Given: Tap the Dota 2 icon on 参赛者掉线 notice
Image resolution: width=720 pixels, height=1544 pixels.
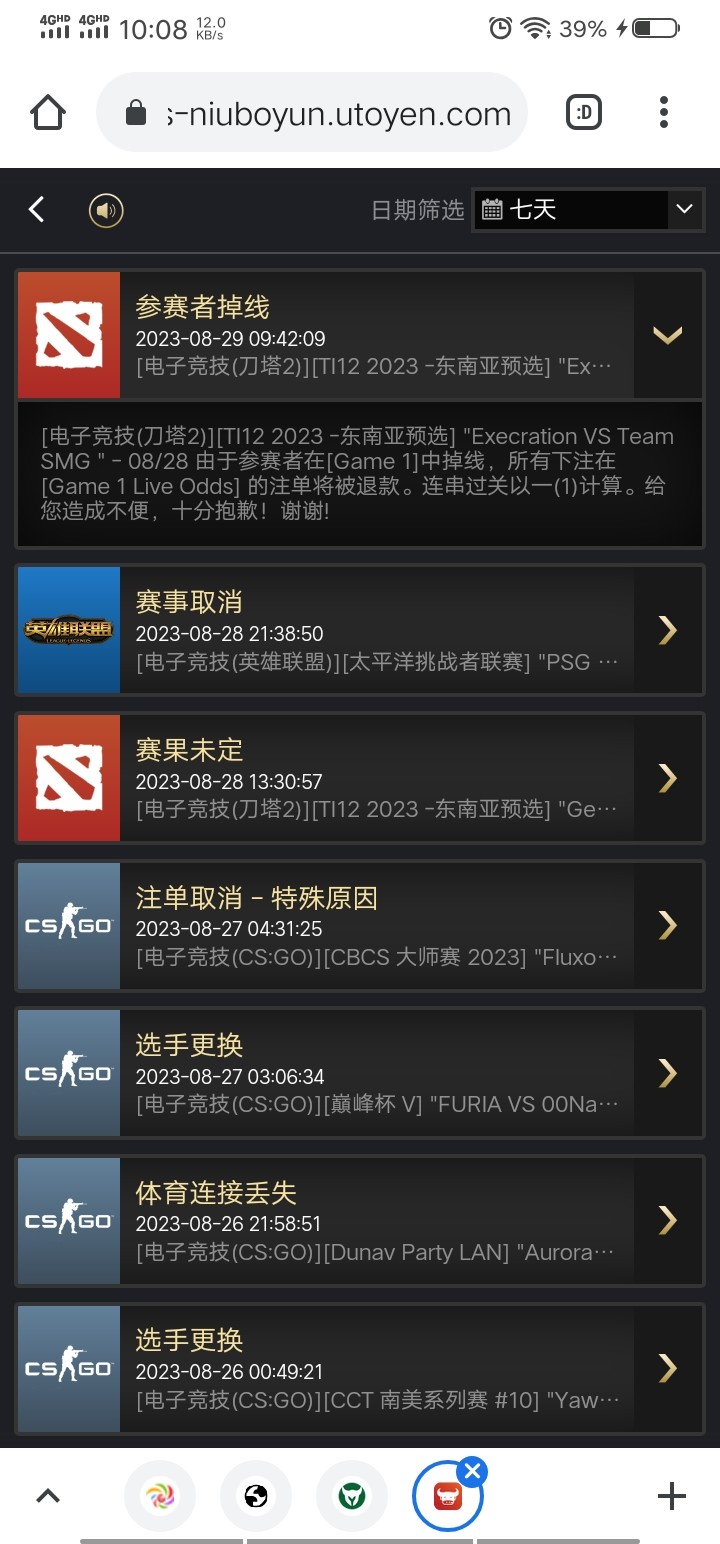Looking at the screenshot, I should tap(67, 335).
